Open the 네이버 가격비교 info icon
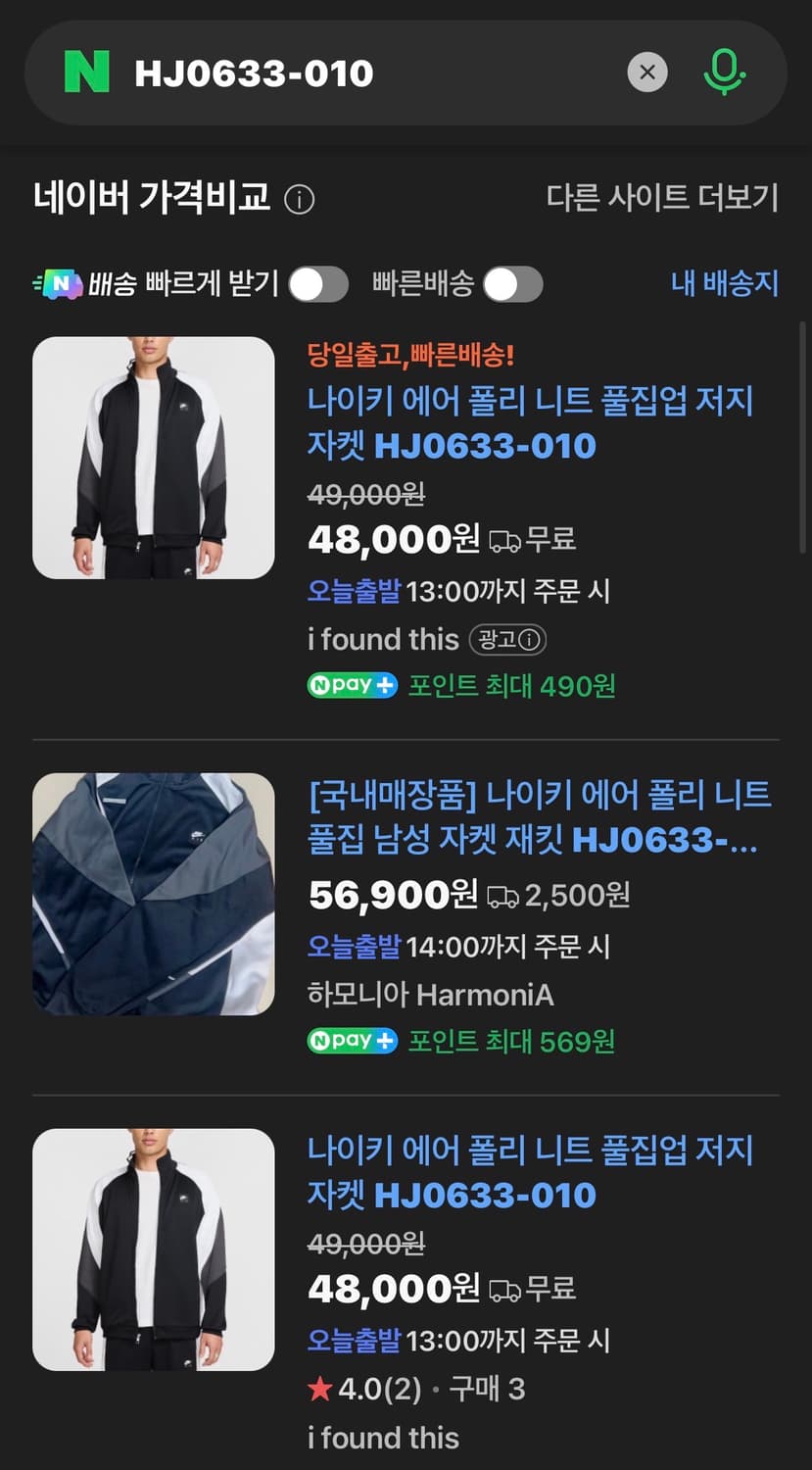 coord(301,200)
